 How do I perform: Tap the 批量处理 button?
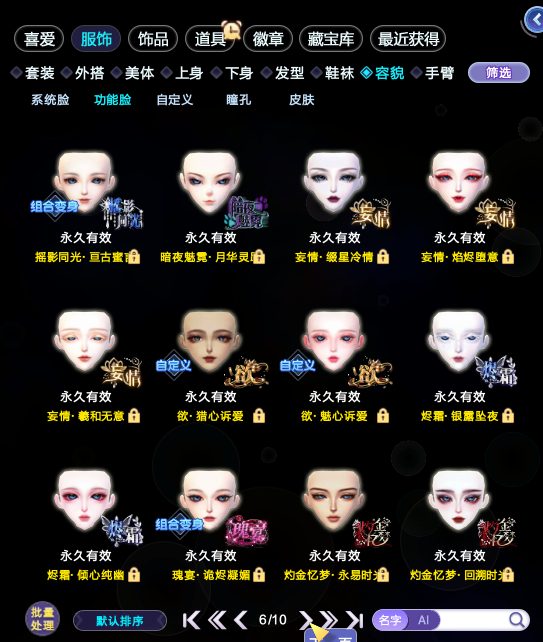[42, 619]
